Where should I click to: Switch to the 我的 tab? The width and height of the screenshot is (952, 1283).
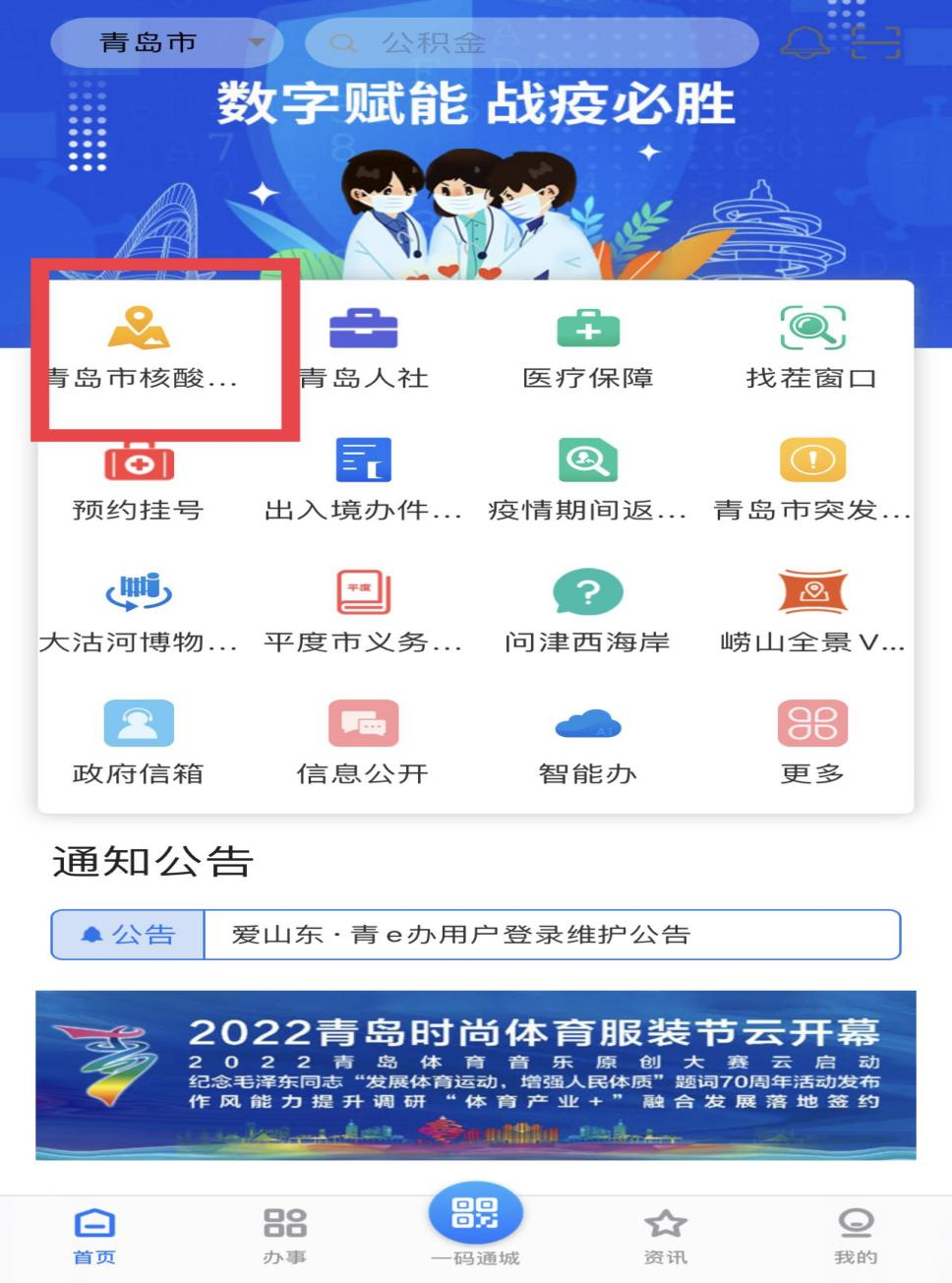pos(856,1236)
